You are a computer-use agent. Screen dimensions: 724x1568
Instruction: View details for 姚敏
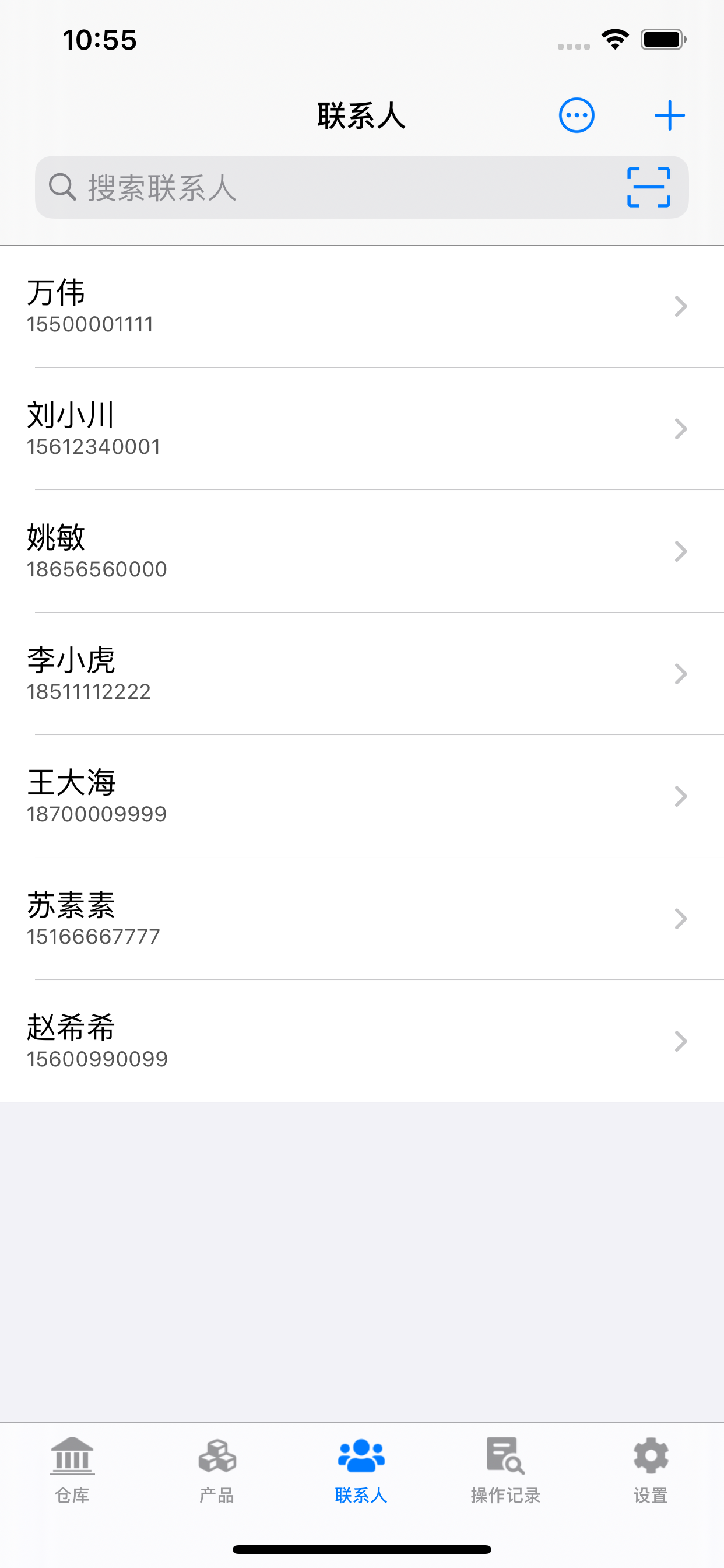361,551
